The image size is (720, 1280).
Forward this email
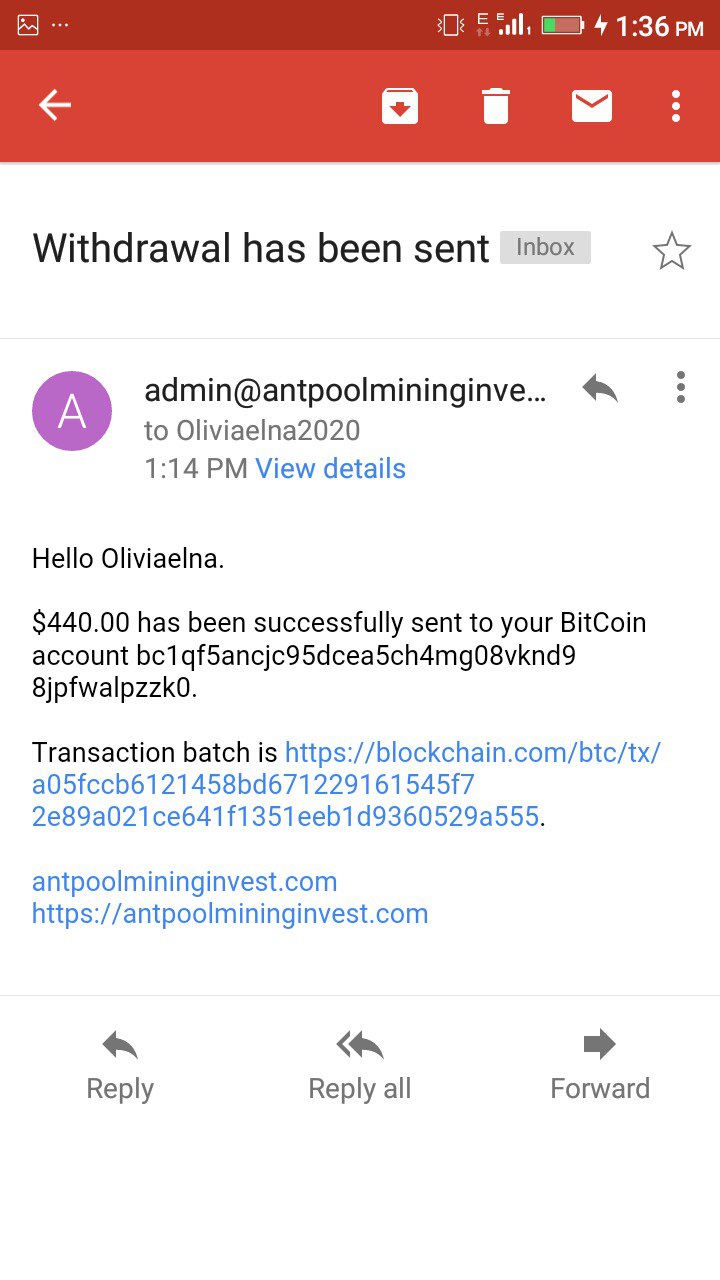pyautogui.click(x=600, y=1066)
